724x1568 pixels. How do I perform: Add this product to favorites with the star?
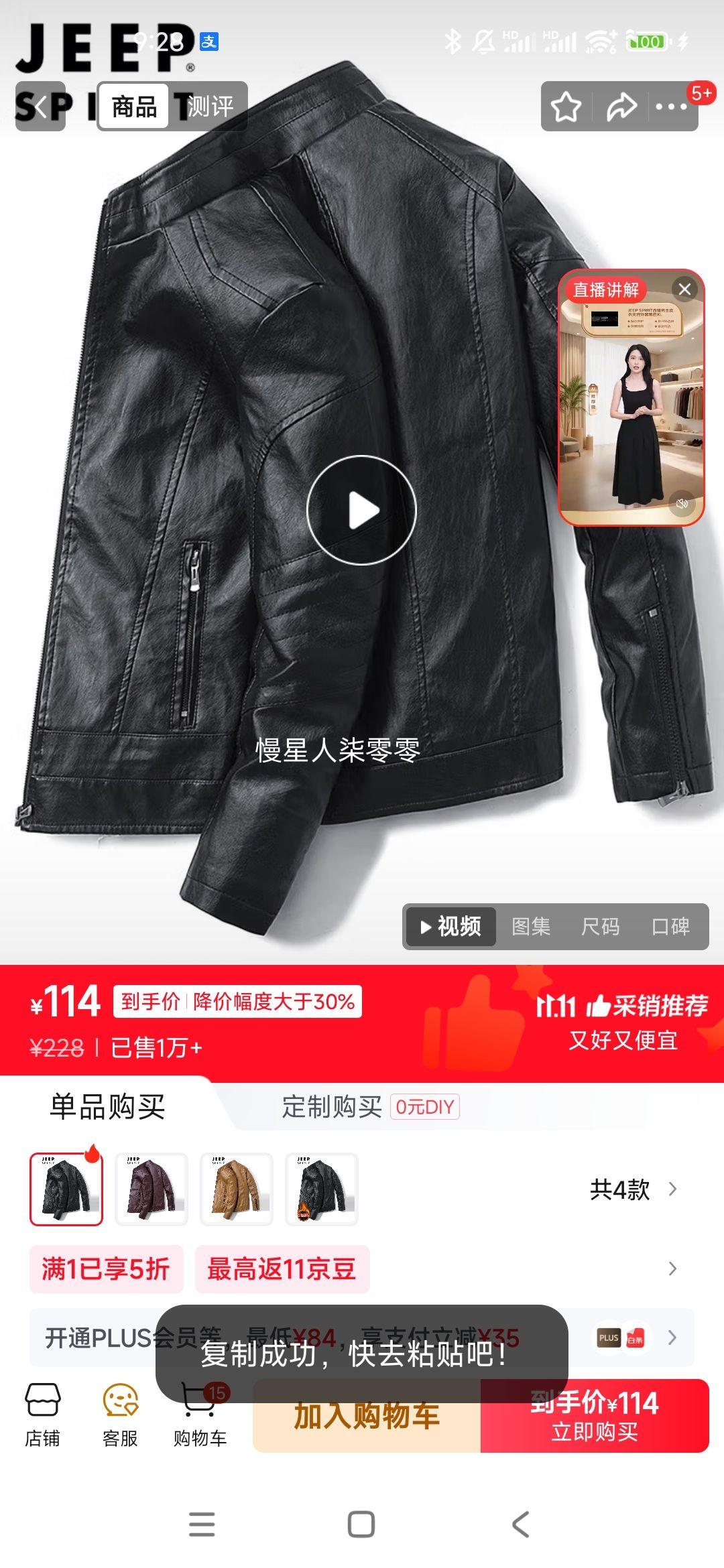pos(566,107)
